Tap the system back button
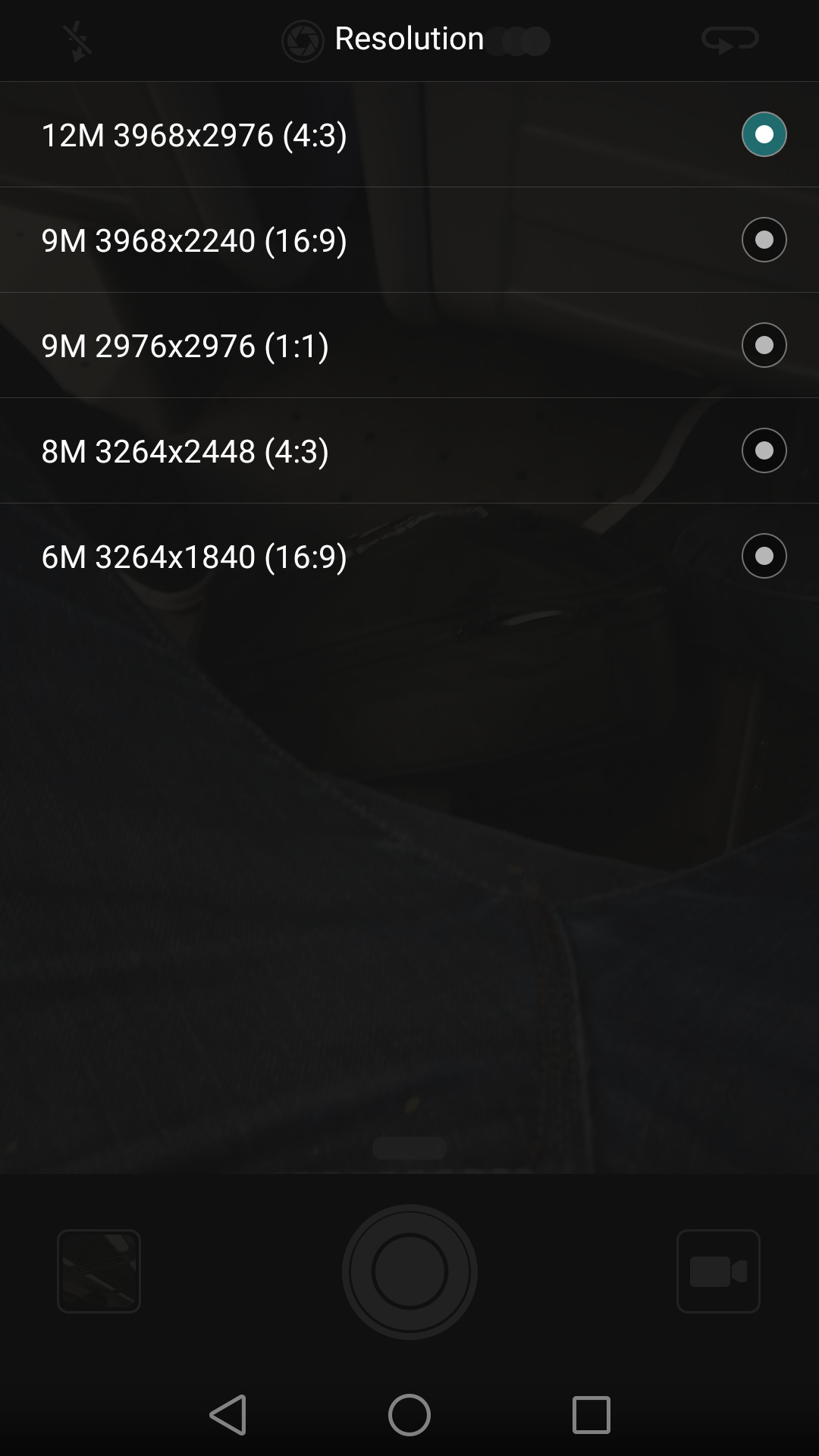The height and width of the screenshot is (1456, 819). [x=228, y=1415]
